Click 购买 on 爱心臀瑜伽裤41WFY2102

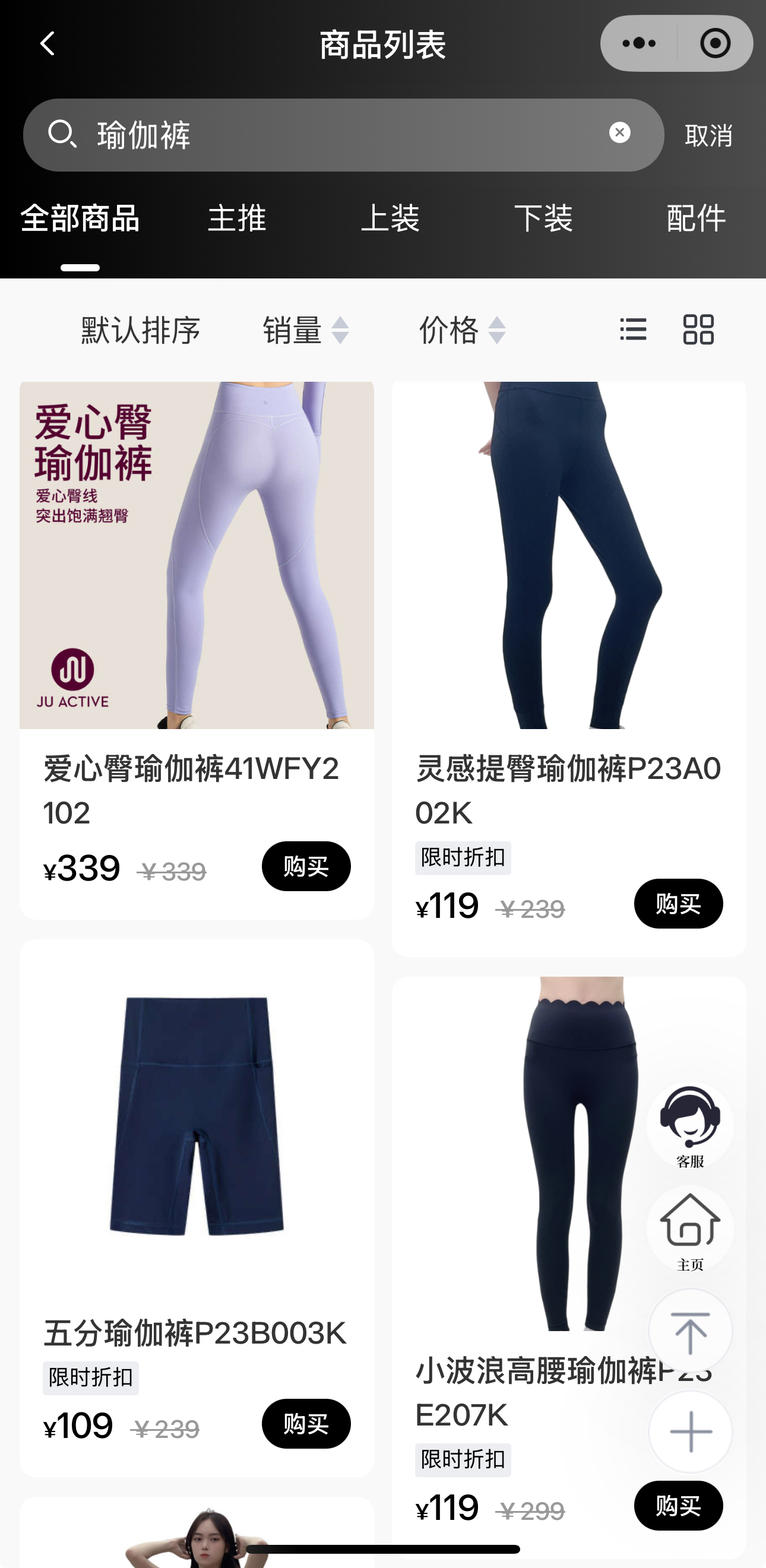[306, 867]
